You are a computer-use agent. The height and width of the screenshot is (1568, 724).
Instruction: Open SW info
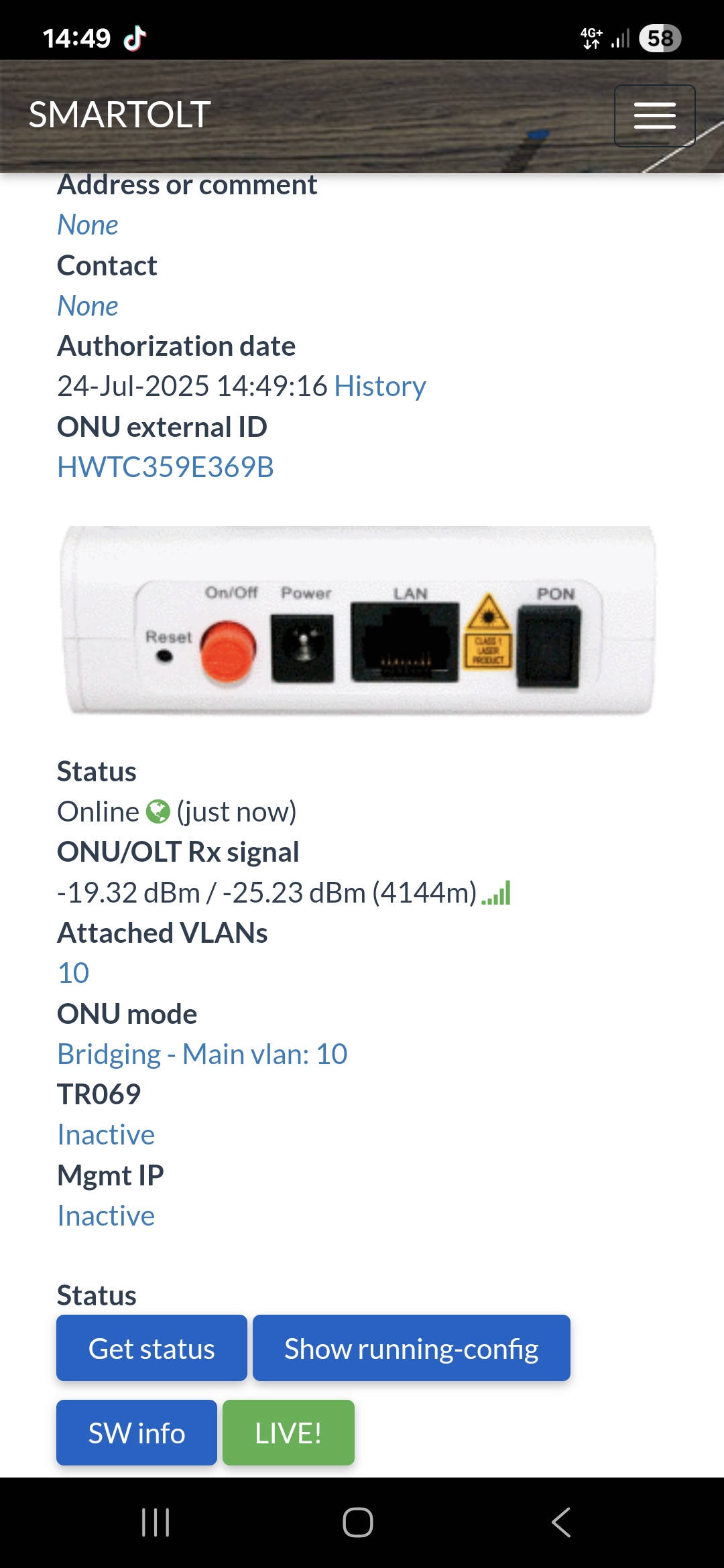coord(137,1433)
